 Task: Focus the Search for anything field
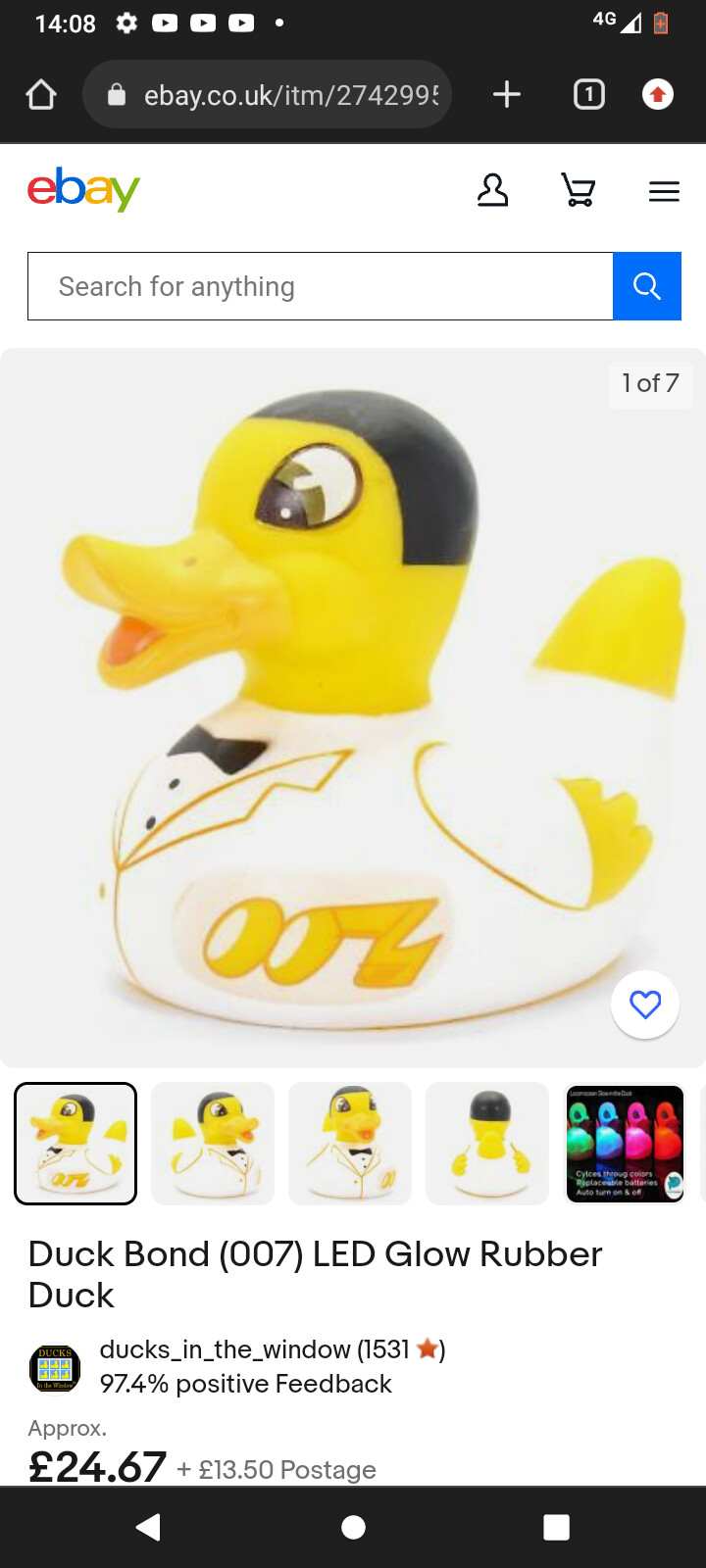tap(321, 286)
